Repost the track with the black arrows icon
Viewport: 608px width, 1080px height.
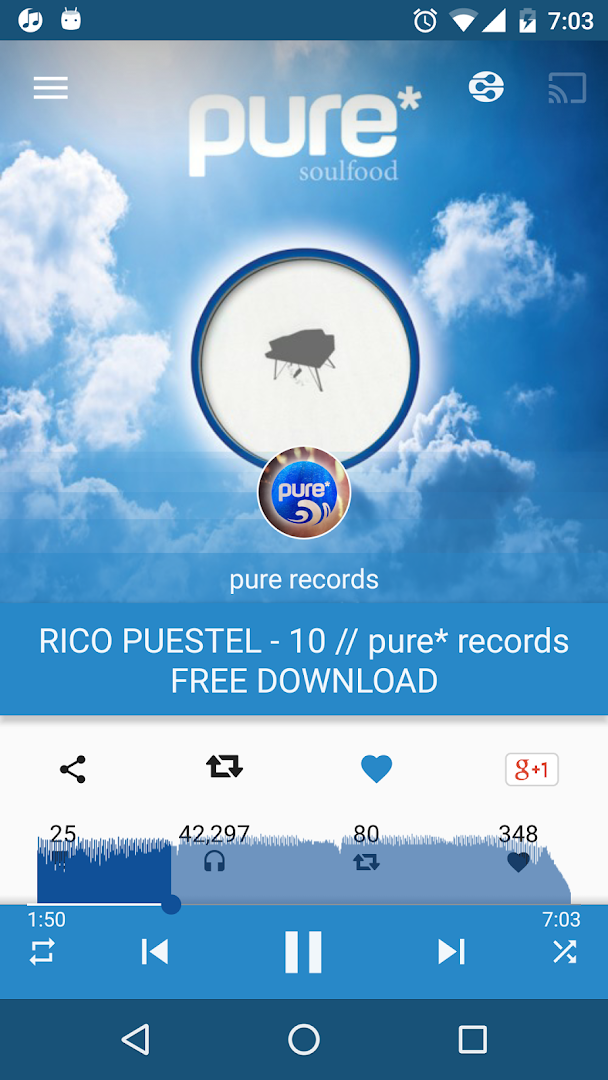coord(224,767)
